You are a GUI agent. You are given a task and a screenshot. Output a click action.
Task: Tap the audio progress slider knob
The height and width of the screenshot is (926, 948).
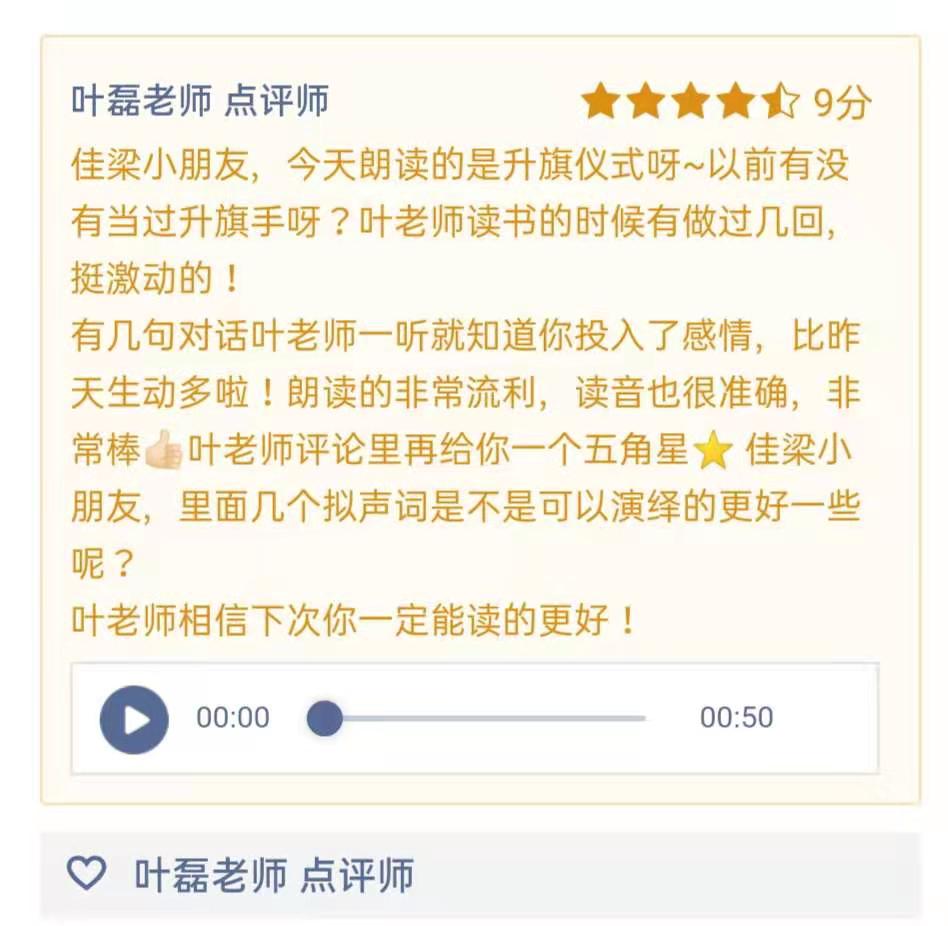tap(324, 718)
